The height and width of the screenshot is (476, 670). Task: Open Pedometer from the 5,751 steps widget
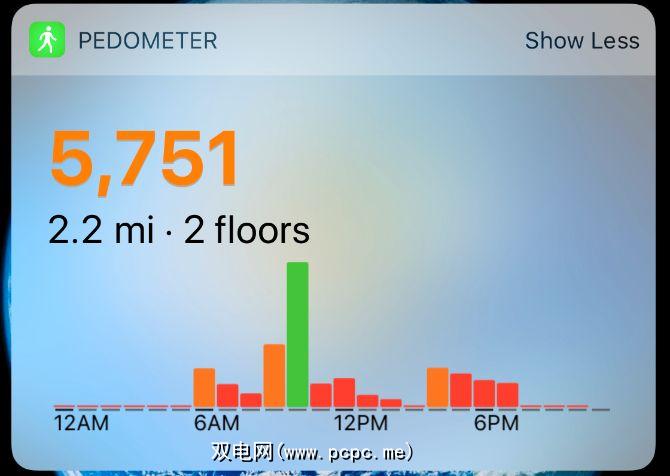144,158
